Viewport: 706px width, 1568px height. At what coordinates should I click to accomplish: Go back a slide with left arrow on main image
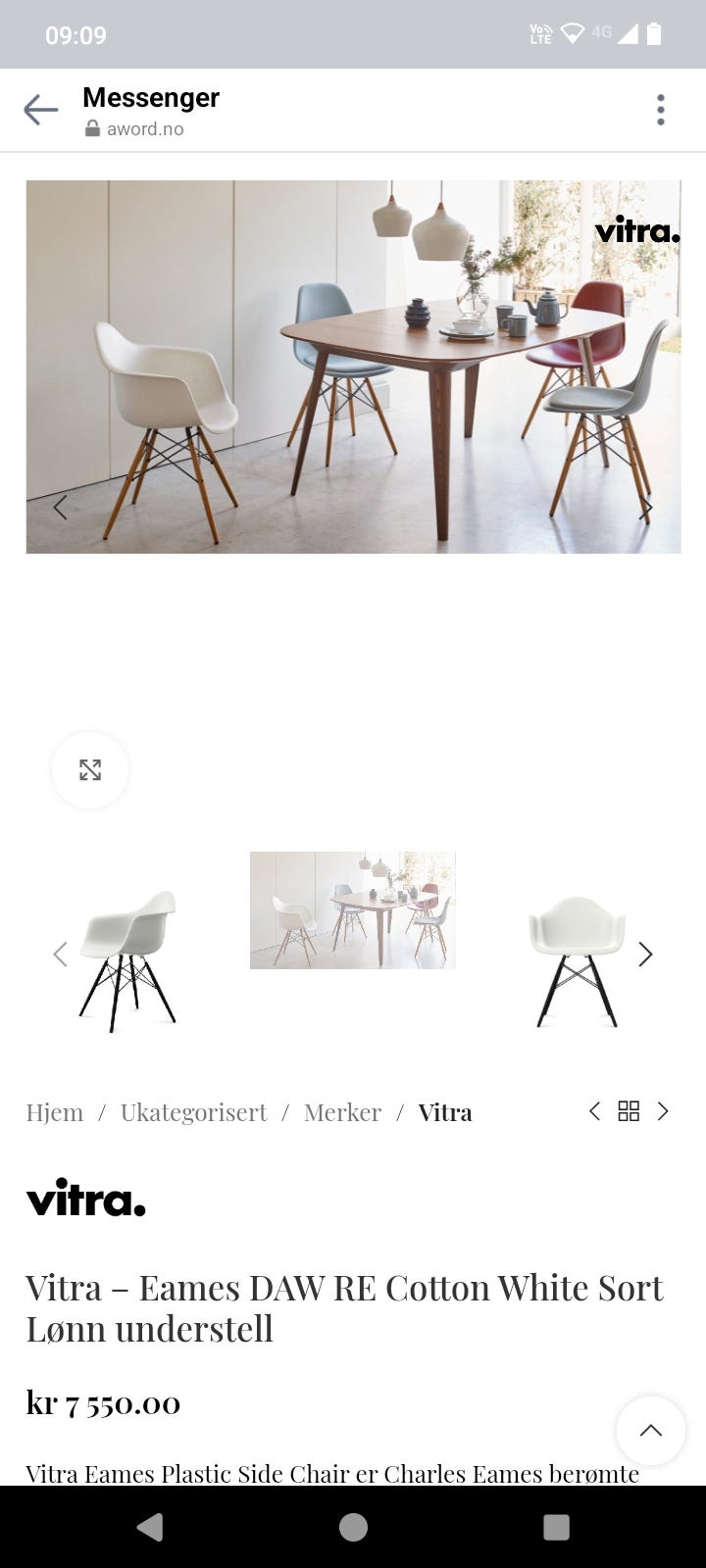point(61,508)
